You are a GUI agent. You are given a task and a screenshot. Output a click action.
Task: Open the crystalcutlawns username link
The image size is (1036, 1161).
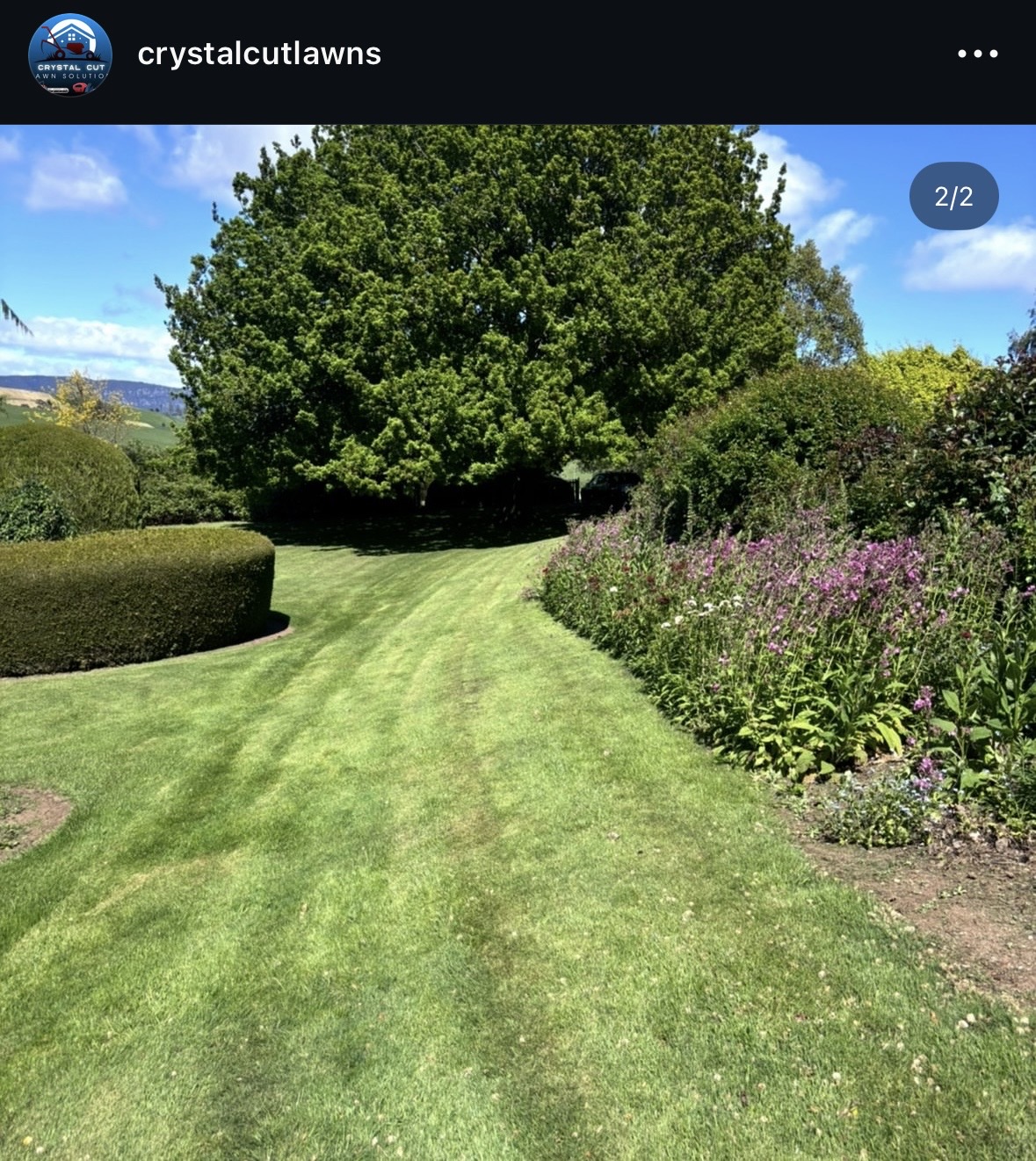(259, 54)
